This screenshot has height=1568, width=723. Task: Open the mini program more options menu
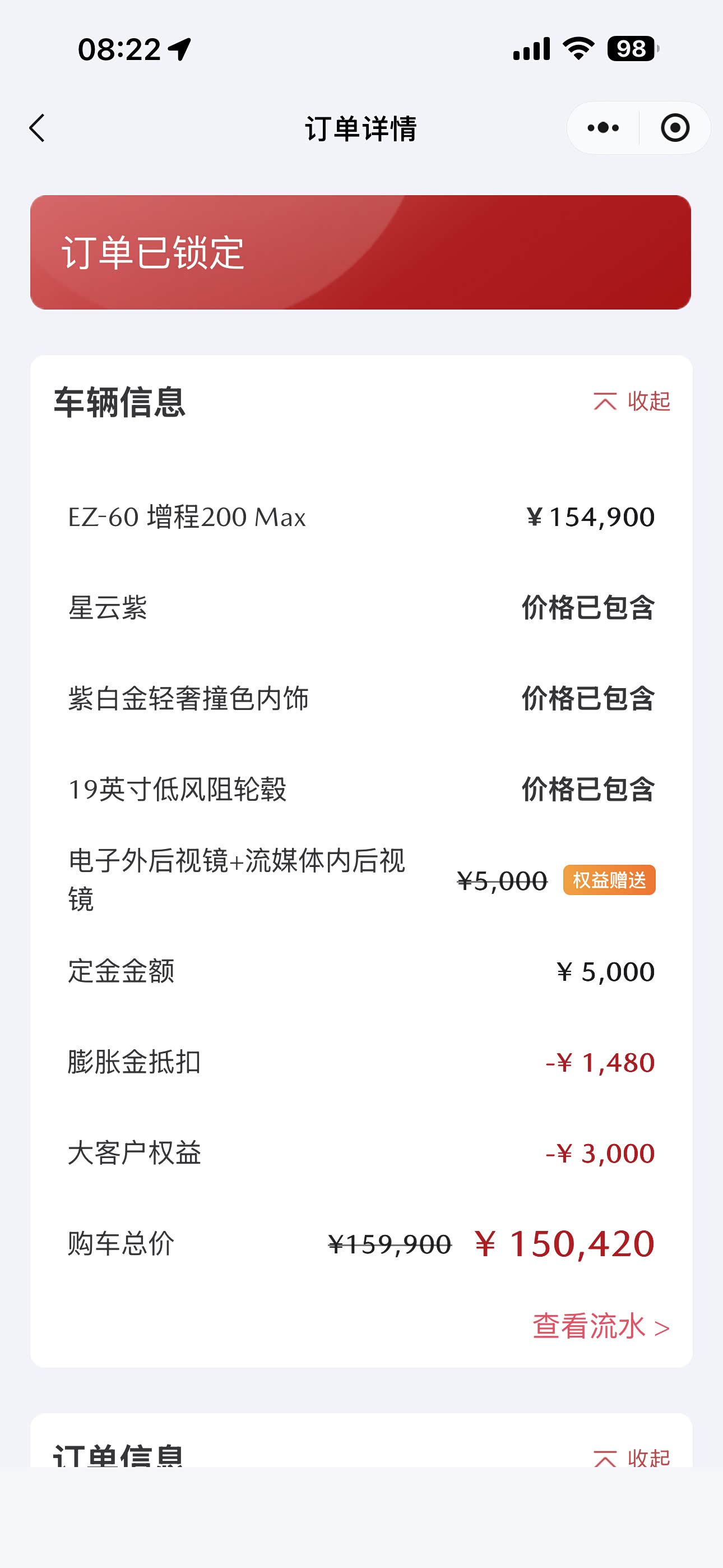point(603,128)
